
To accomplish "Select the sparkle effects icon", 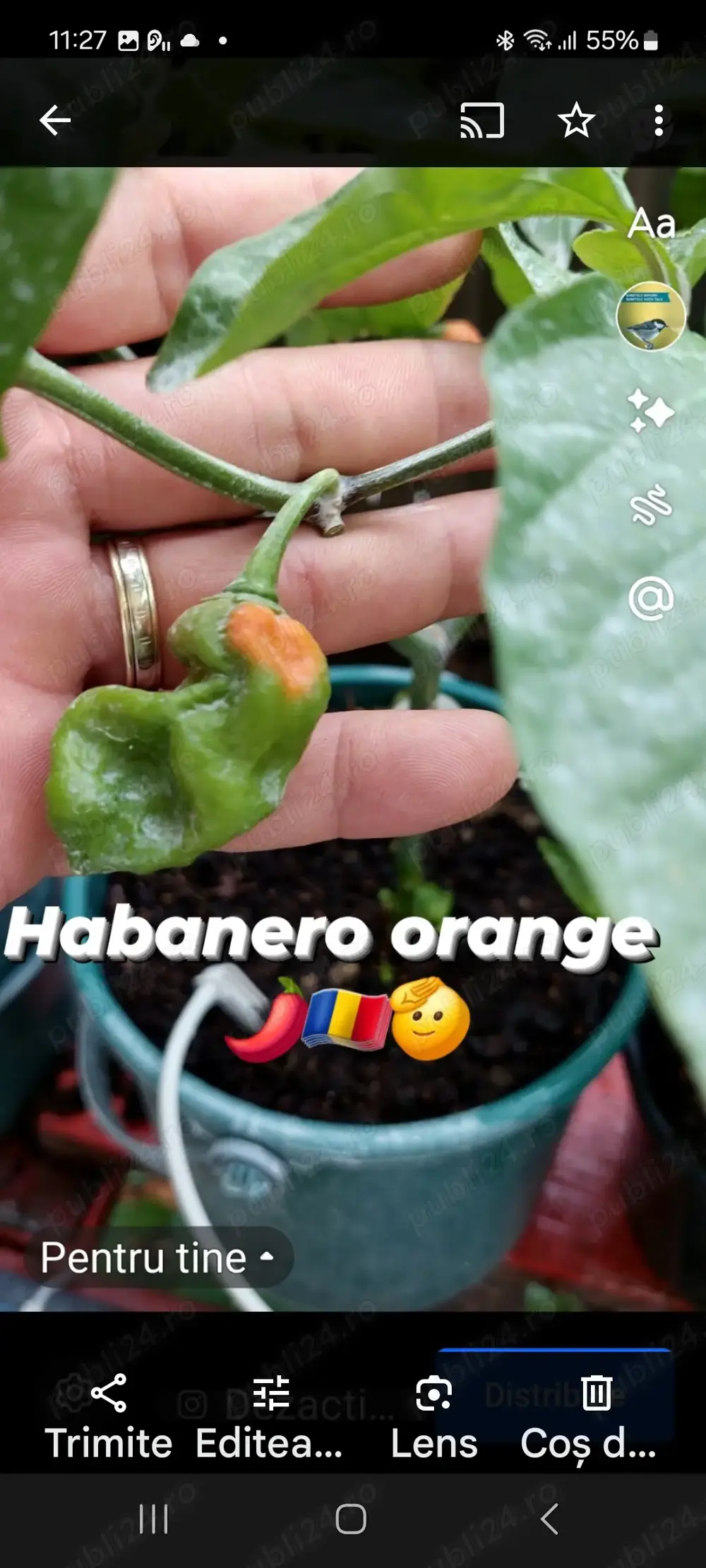I will 652,411.
